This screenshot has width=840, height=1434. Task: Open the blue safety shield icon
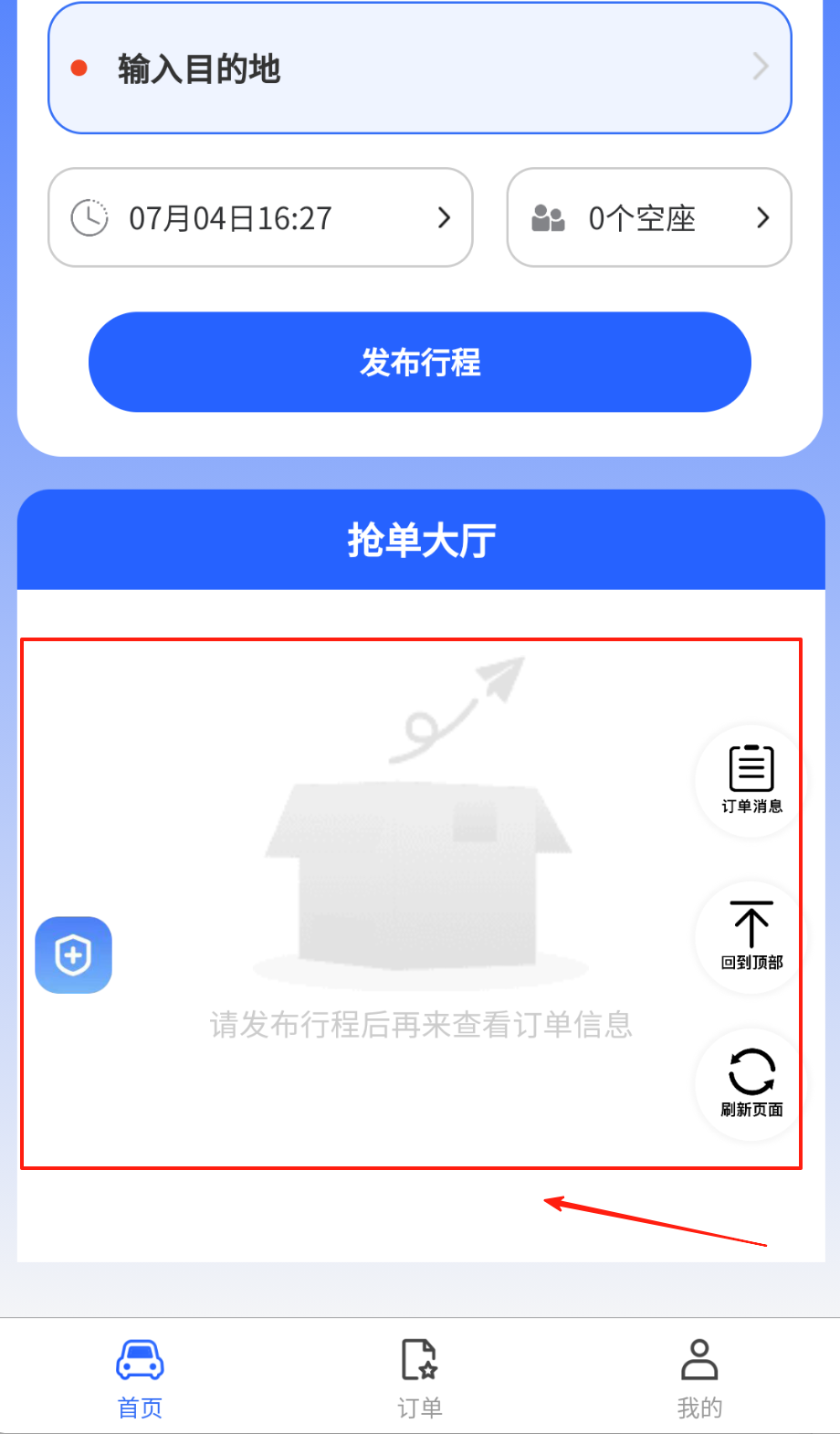74,954
